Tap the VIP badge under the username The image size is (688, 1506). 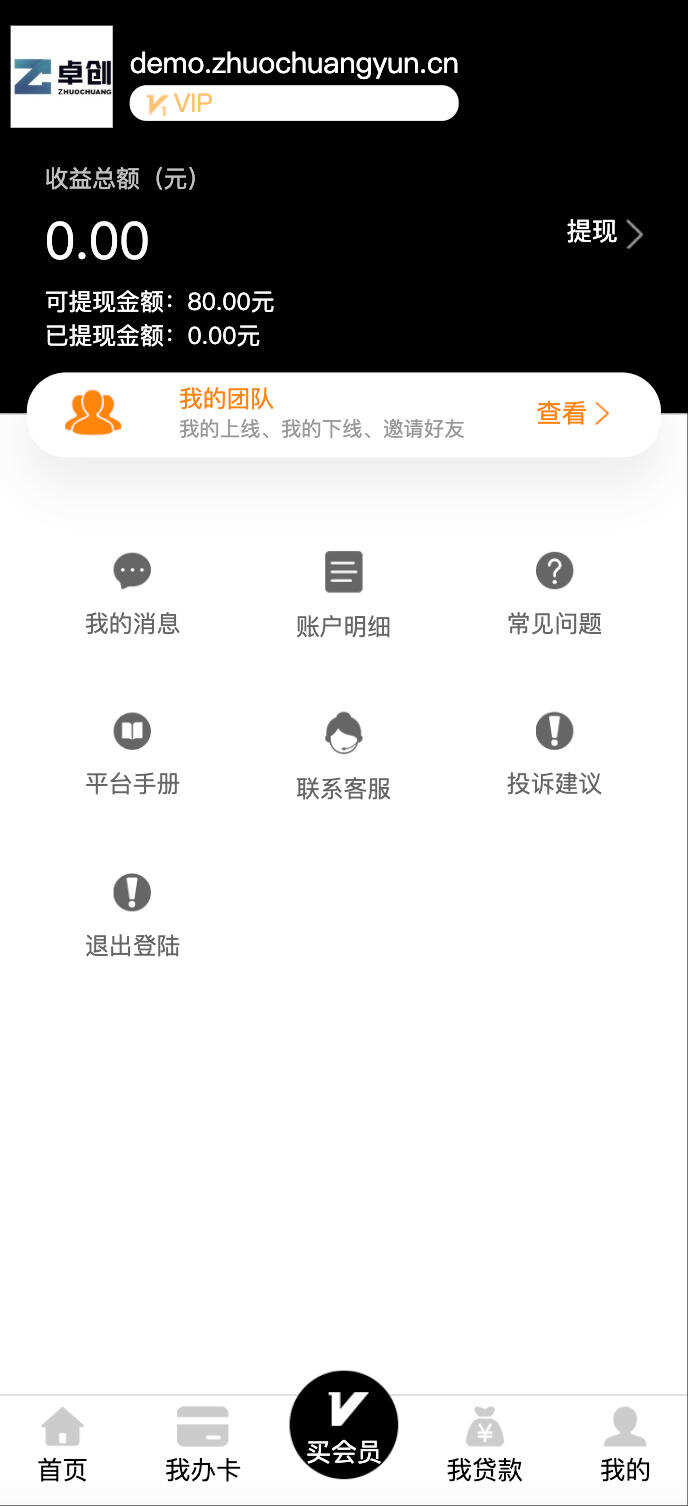[x=293, y=103]
